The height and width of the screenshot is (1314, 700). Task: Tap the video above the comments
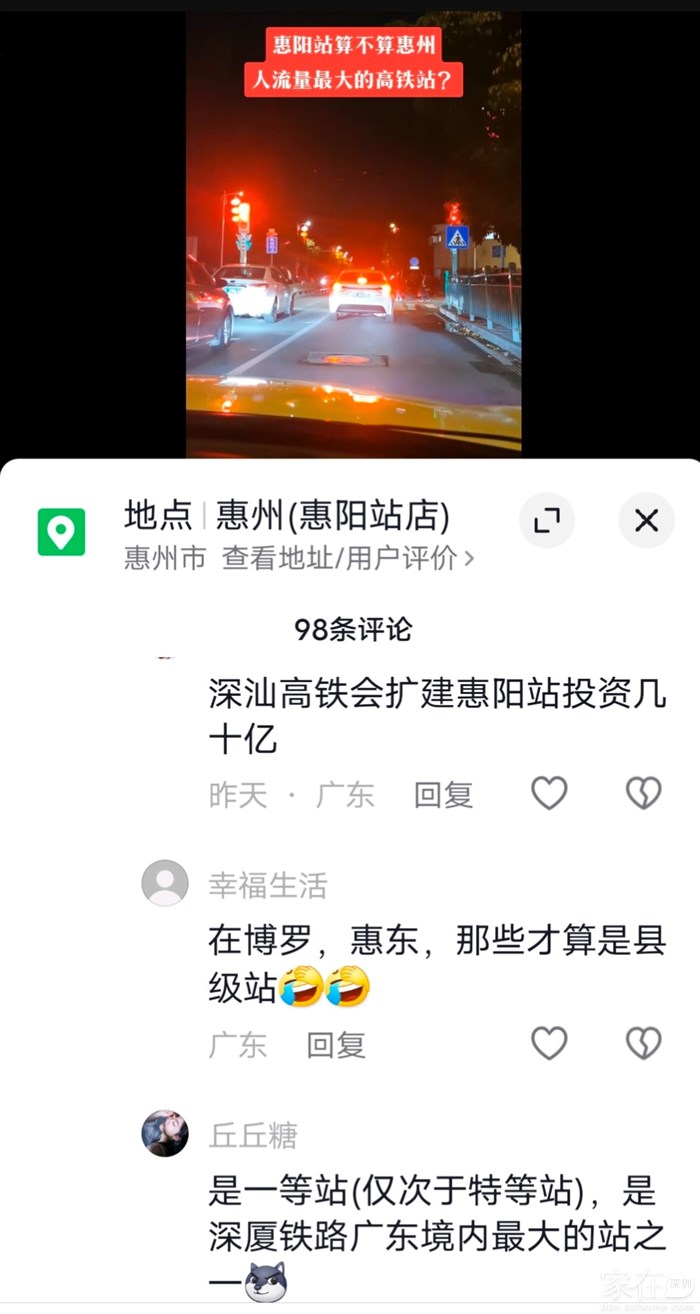[353, 235]
